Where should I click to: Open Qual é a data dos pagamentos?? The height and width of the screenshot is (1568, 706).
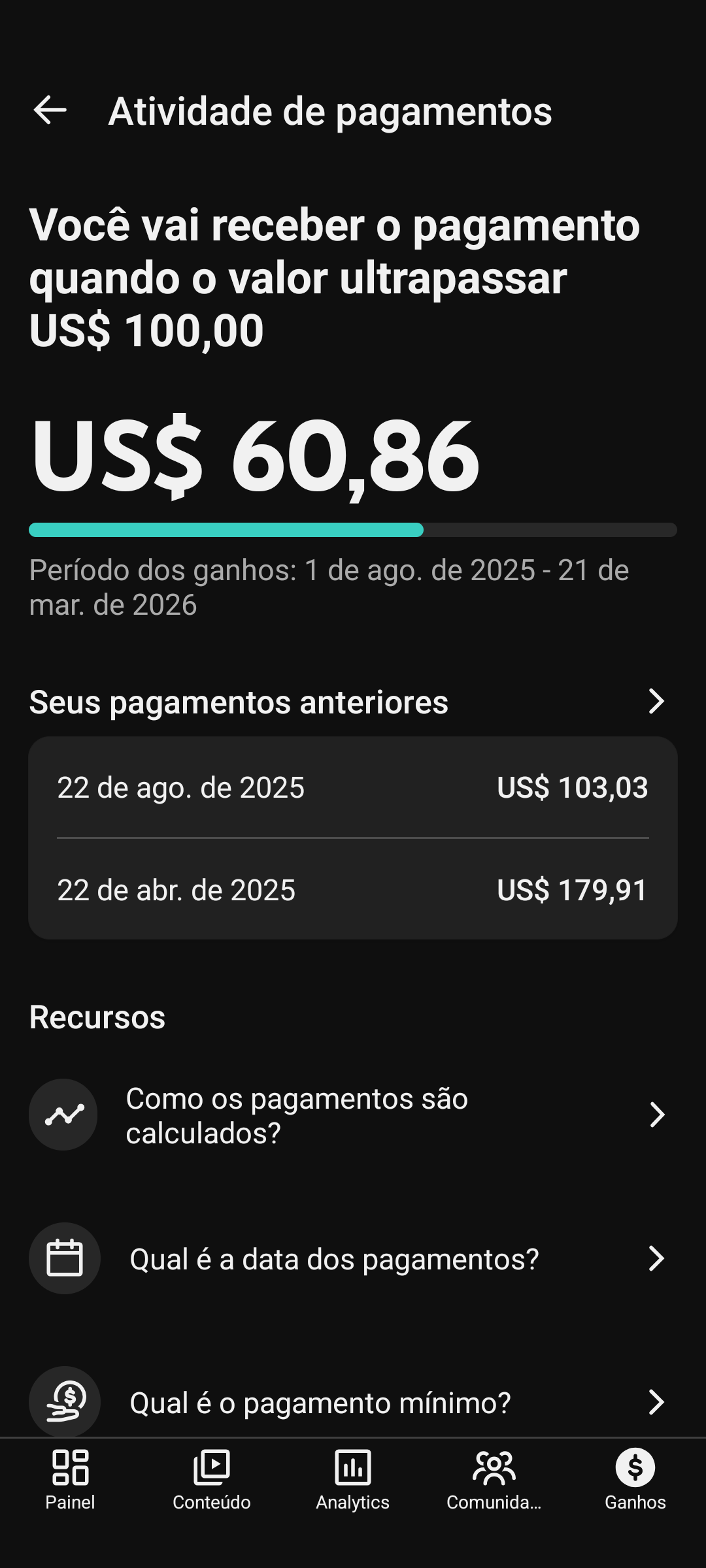(x=353, y=1258)
